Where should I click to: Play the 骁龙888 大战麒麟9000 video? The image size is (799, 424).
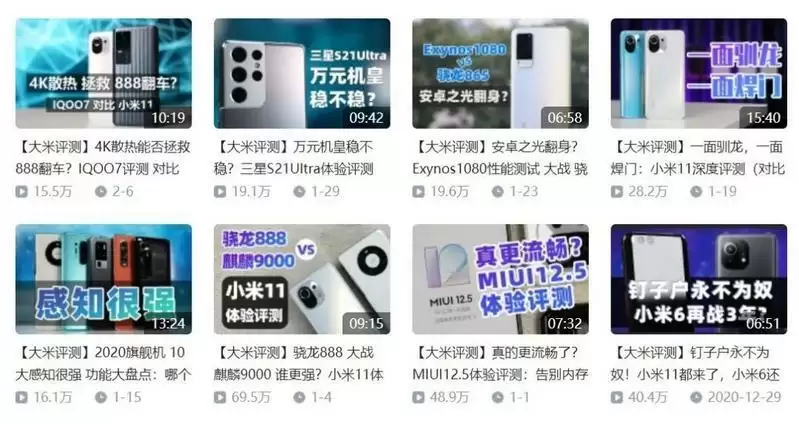click(x=301, y=278)
